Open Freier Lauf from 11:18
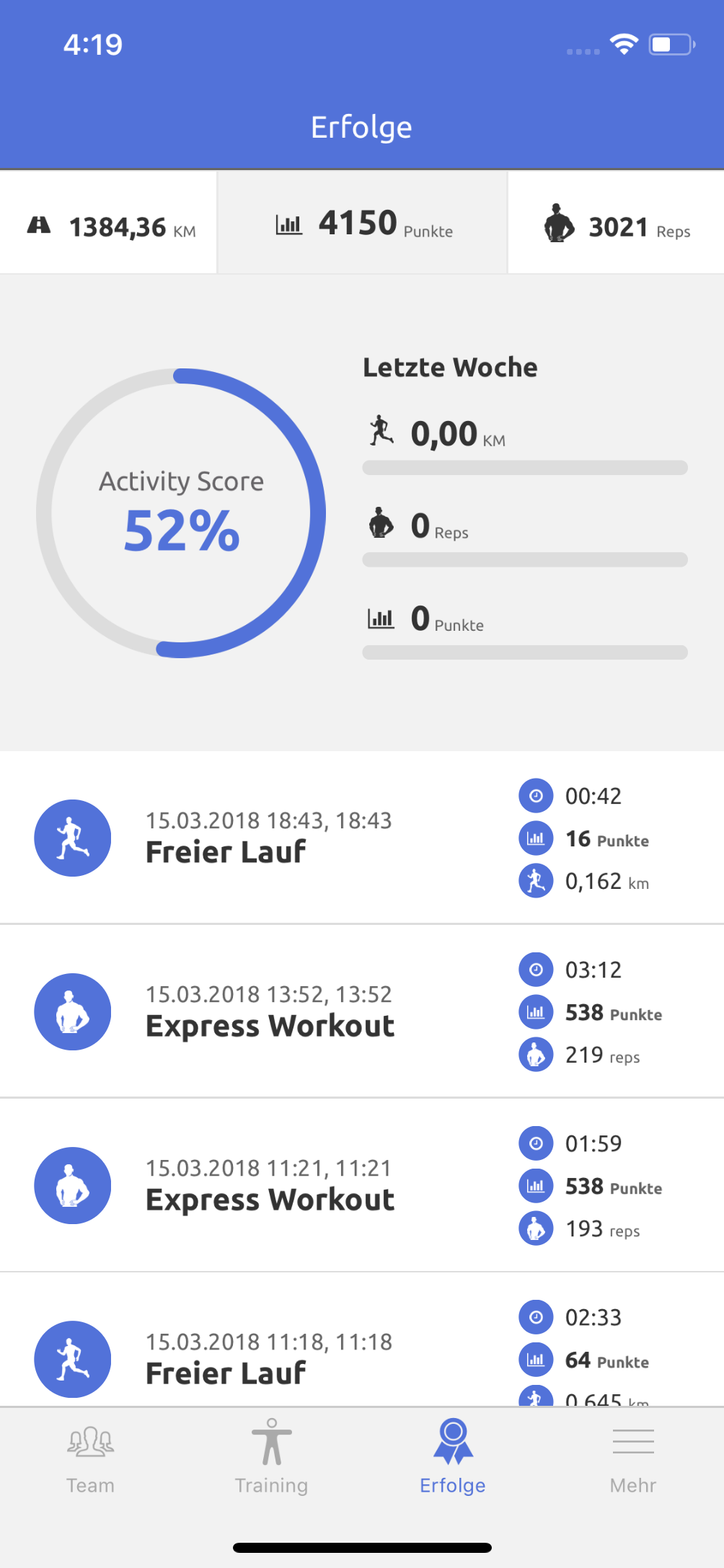The height and width of the screenshot is (1568, 724). pos(268,1358)
